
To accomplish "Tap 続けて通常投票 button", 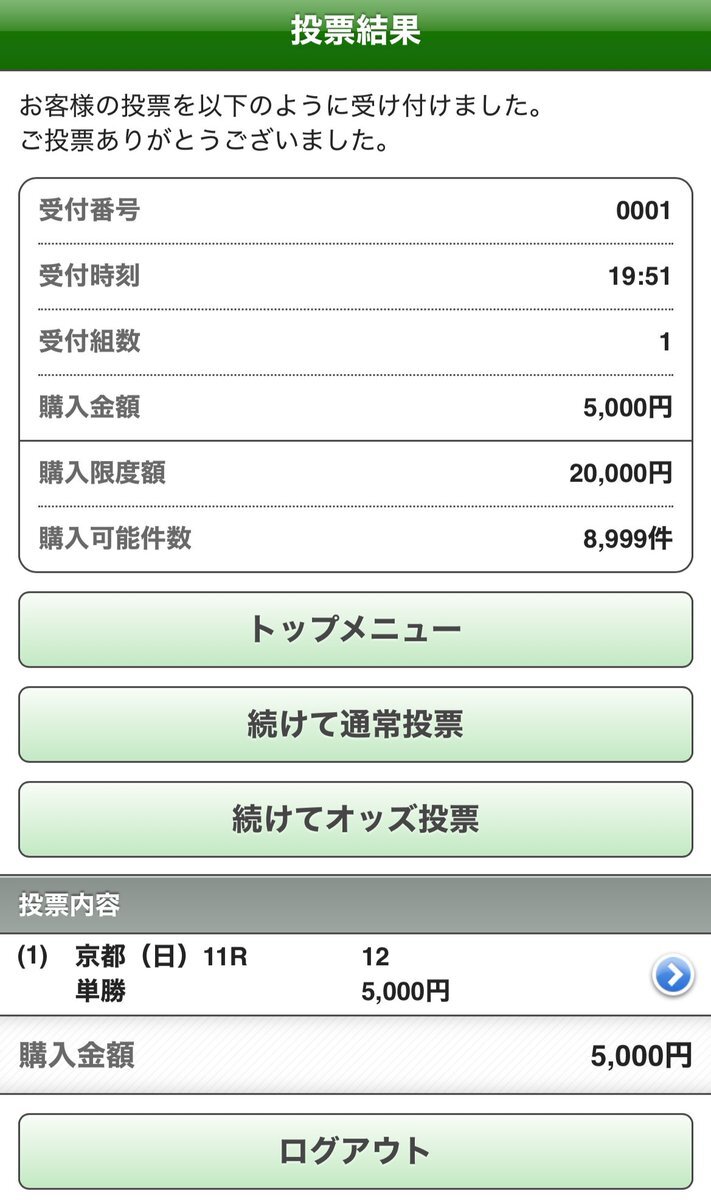I will 355,725.
